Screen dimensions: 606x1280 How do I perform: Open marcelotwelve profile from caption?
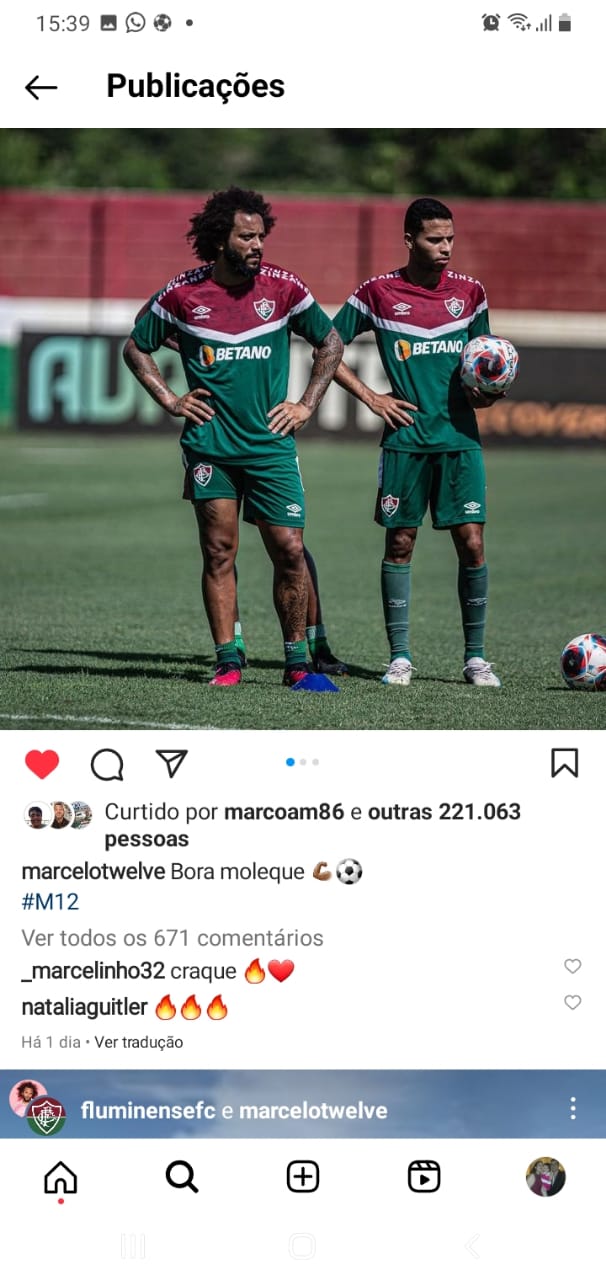tap(93, 872)
